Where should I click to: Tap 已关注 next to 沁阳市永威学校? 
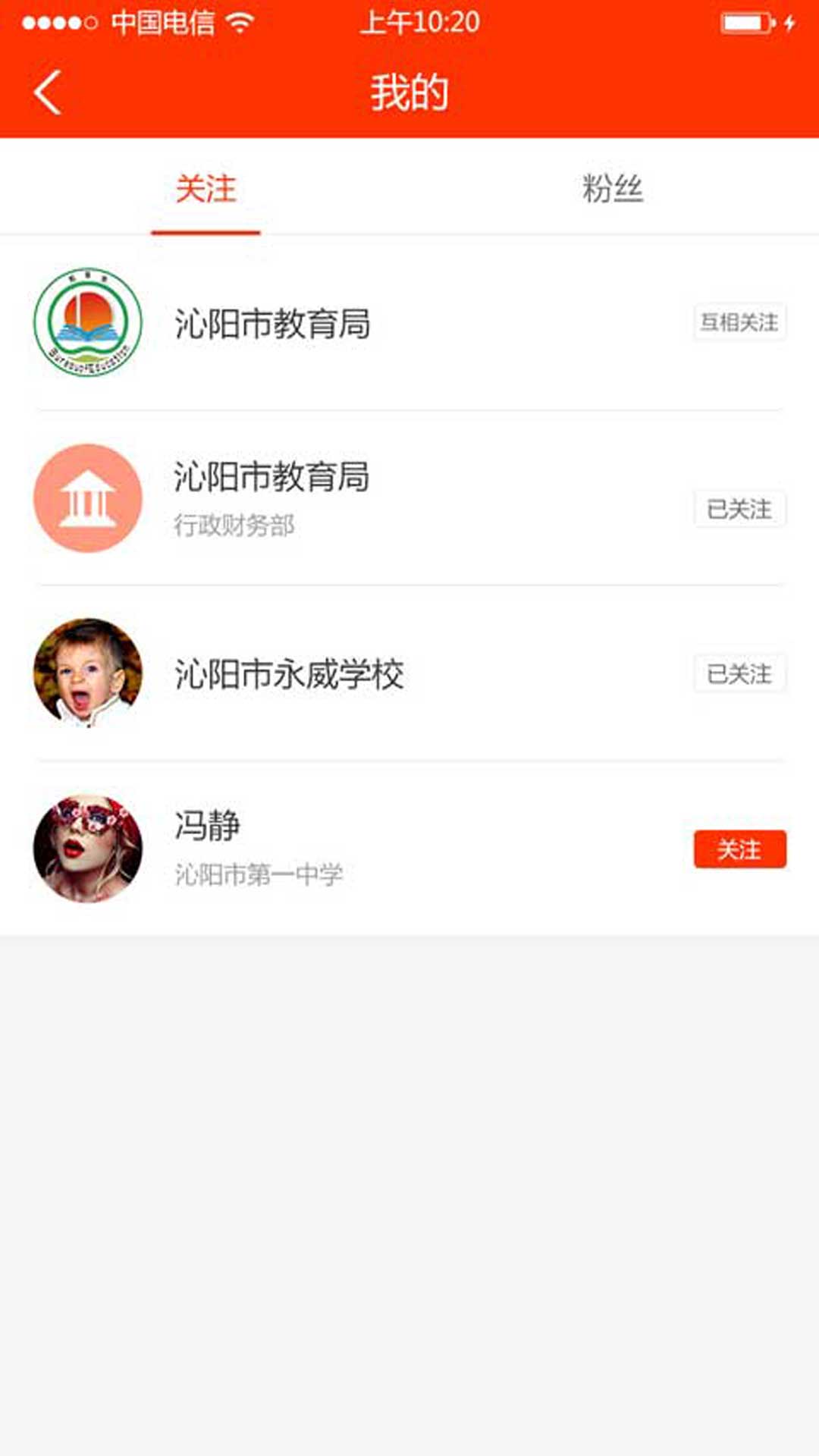(739, 673)
